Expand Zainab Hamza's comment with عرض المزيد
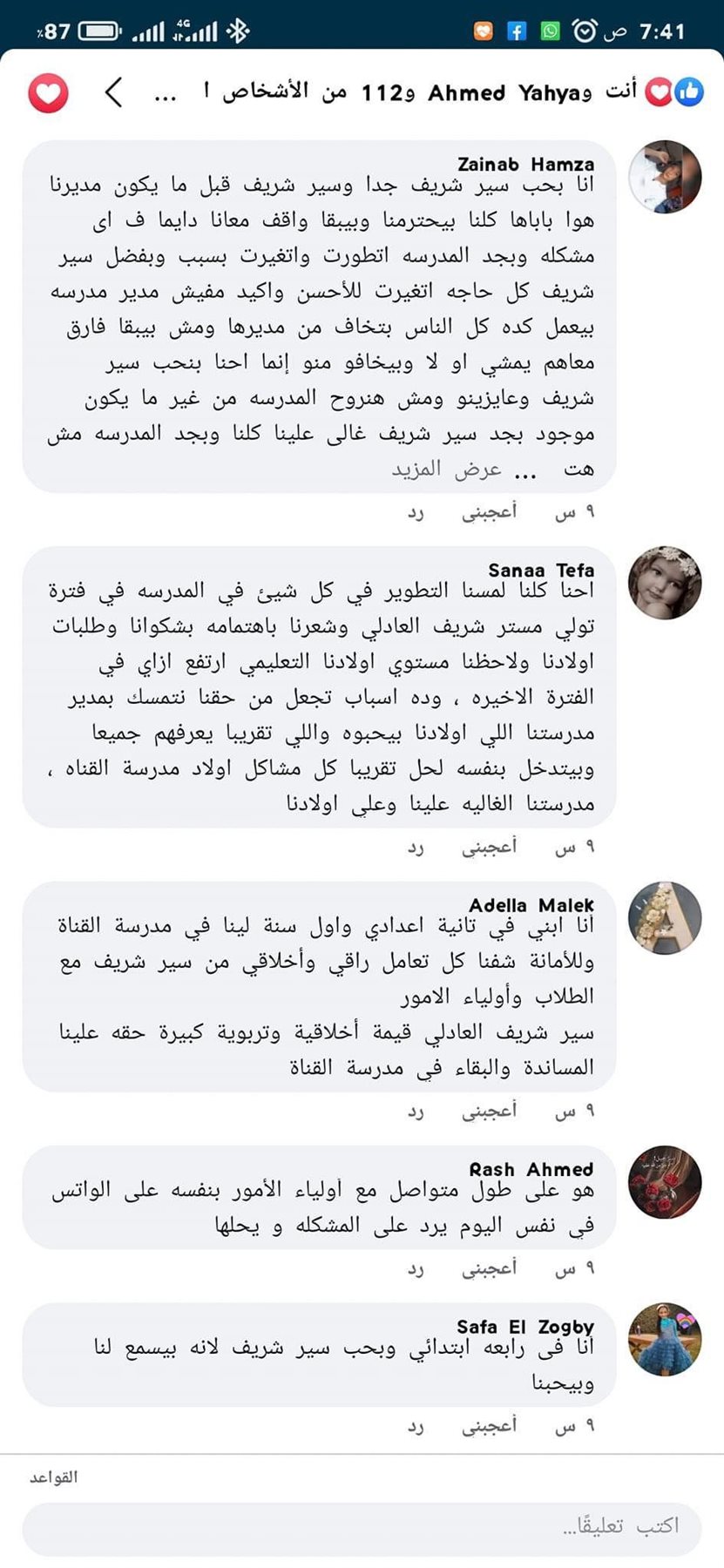724x1568 pixels. (x=447, y=470)
